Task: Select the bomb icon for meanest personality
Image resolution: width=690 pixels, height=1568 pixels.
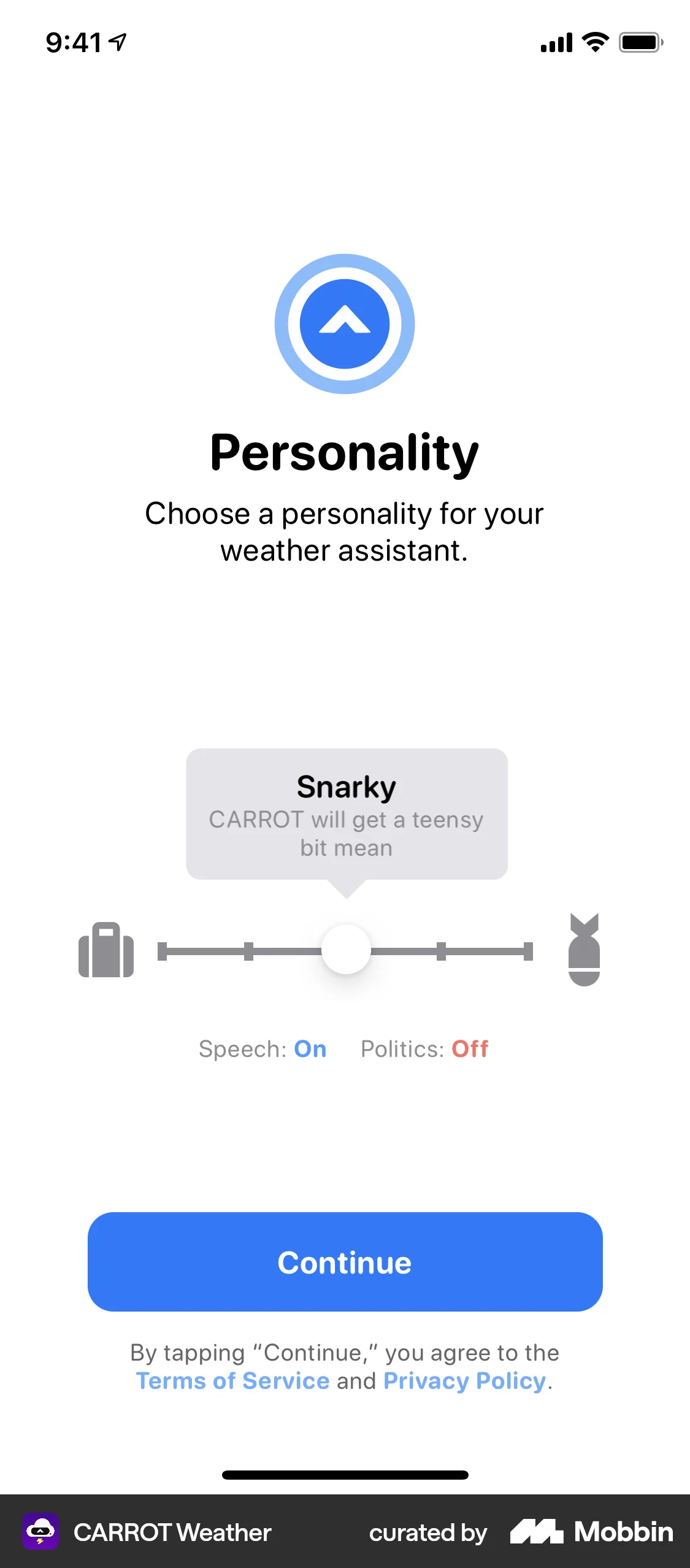Action: 585,948
